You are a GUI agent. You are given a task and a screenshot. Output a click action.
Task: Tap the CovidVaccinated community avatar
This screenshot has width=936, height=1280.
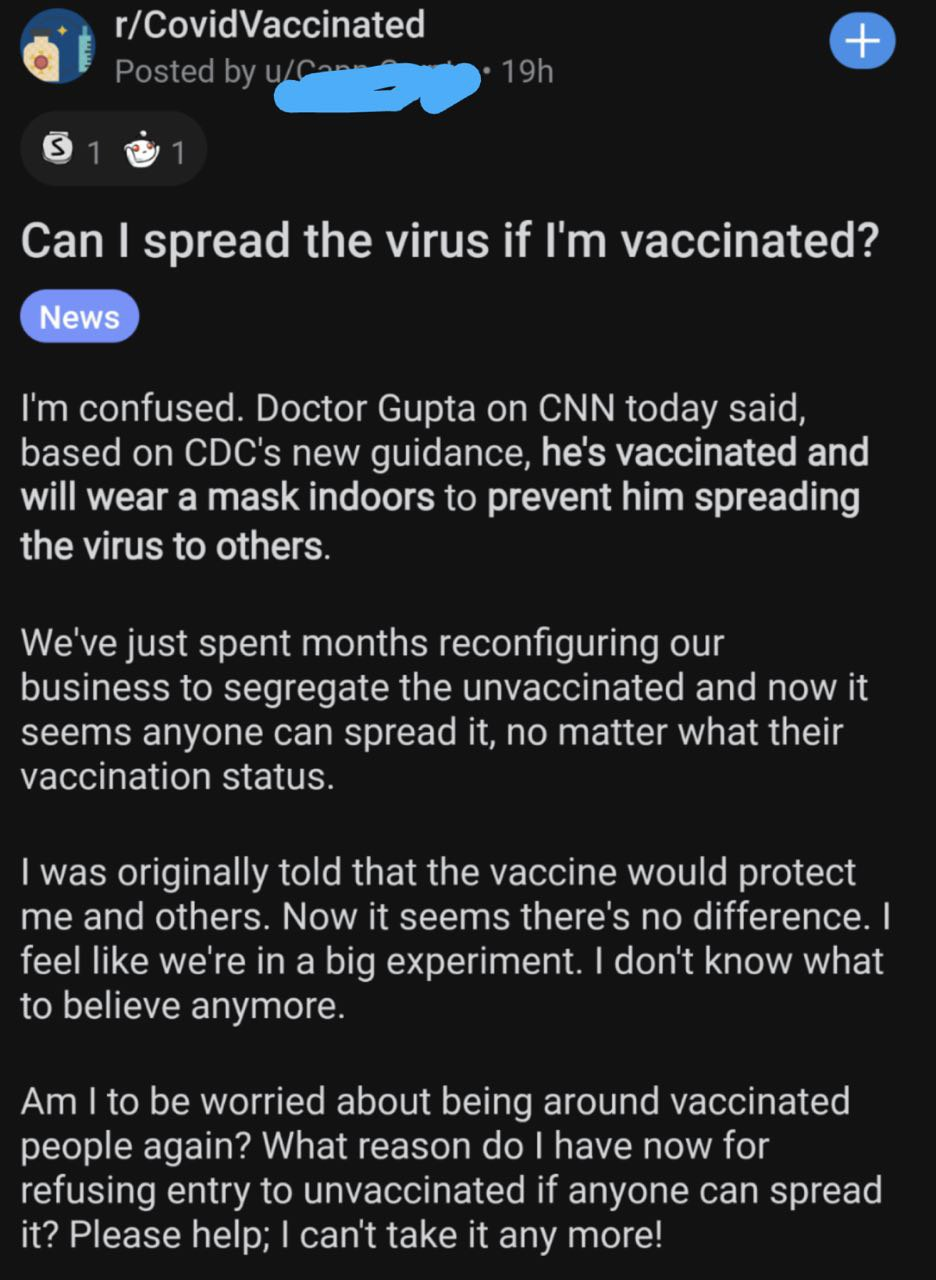[57, 46]
